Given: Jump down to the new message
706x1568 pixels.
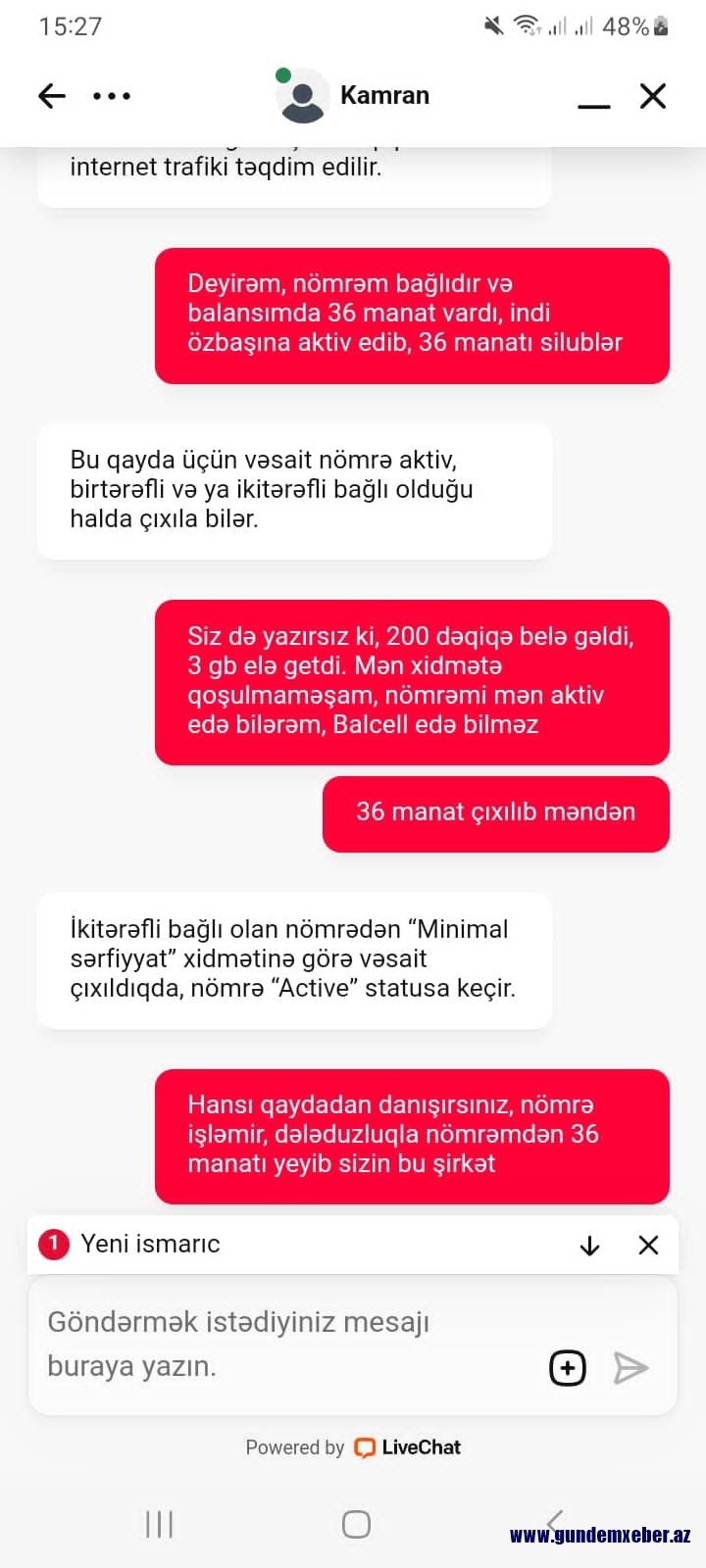Looking at the screenshot, I should [x=589, y=1245].
